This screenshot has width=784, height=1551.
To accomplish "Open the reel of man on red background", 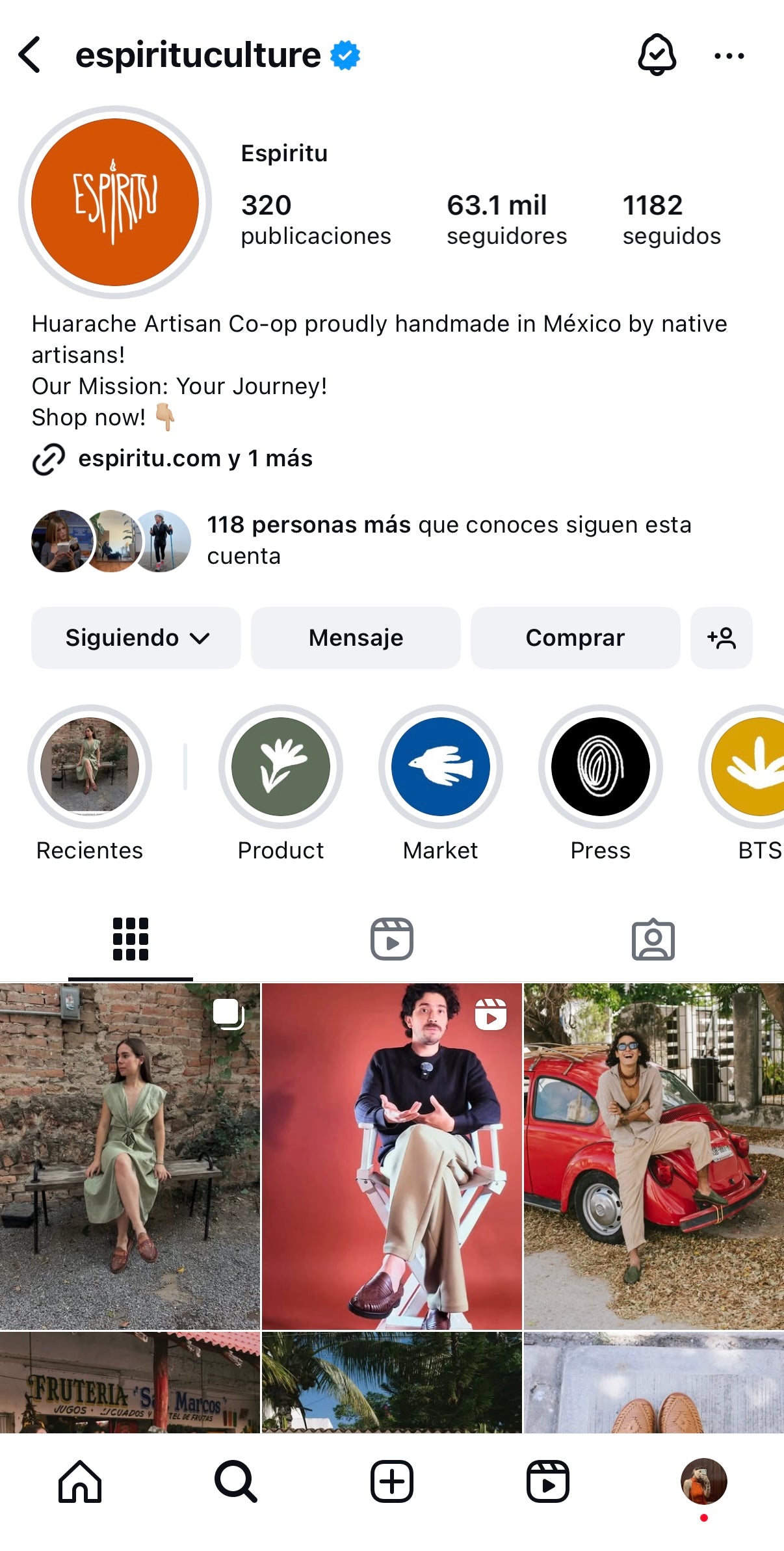I will click(391, 1156).
